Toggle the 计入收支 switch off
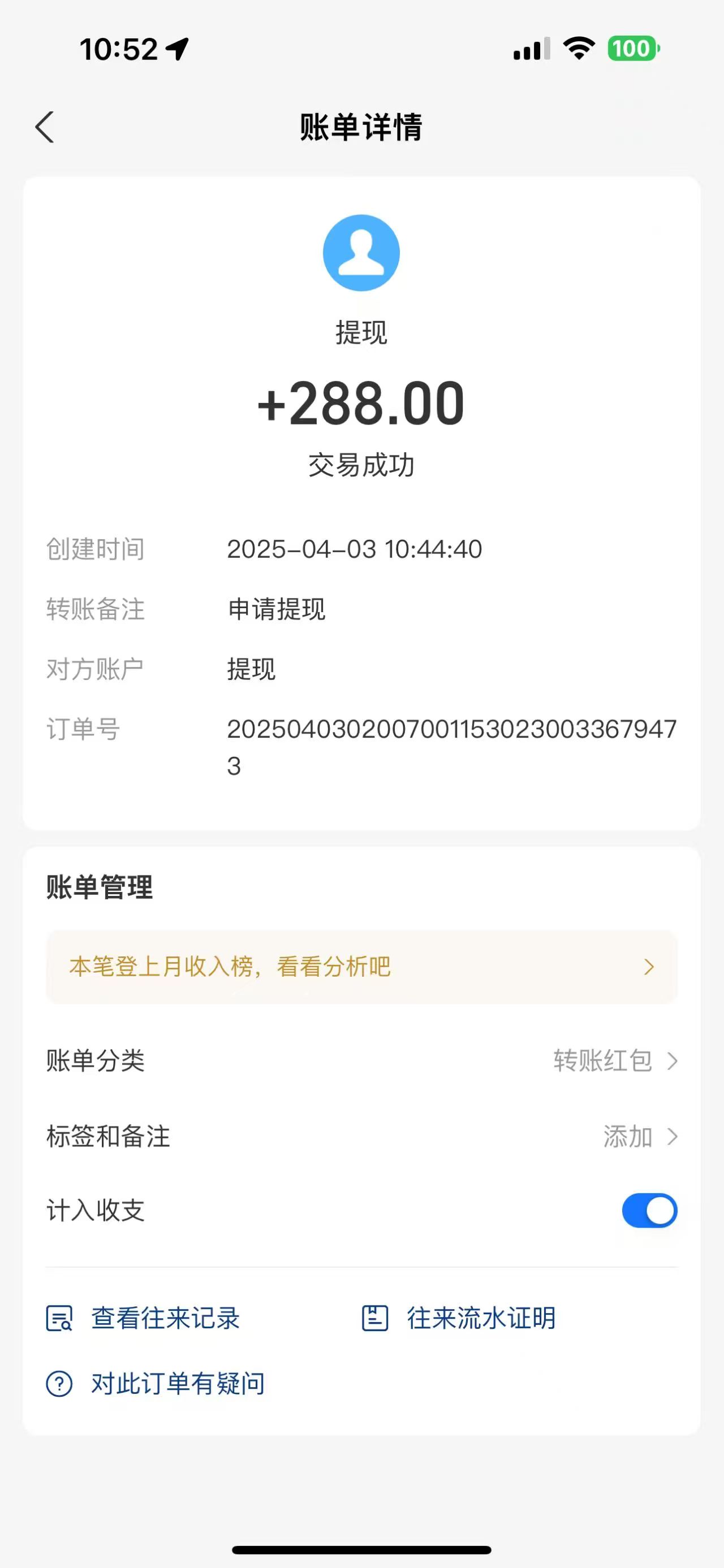This screenshot has width=724, height=1568. (x=649, y=1211)
